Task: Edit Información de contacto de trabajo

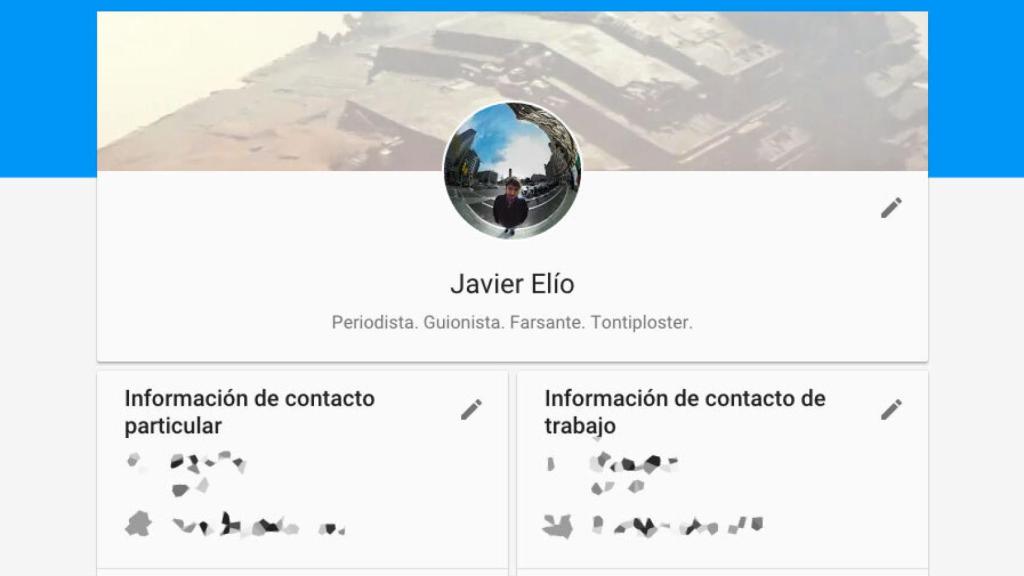Action: pos(891,409)
